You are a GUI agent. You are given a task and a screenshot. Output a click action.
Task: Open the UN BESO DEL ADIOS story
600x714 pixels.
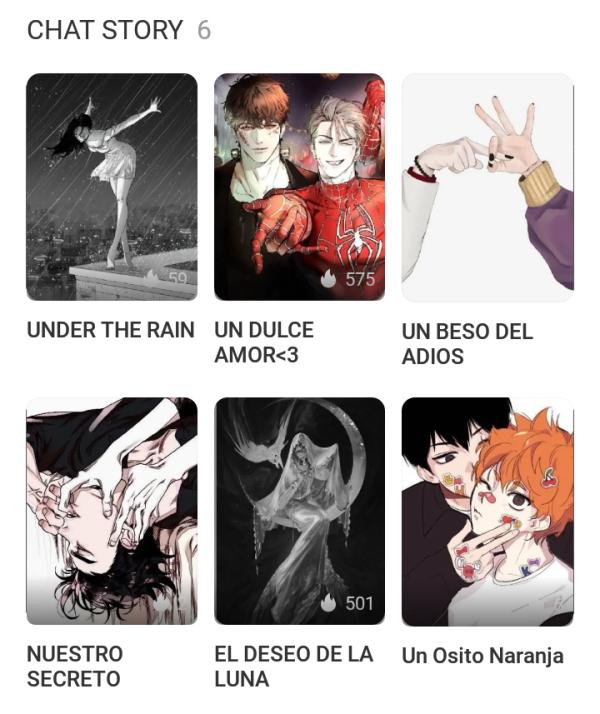(x=487, y=187)
